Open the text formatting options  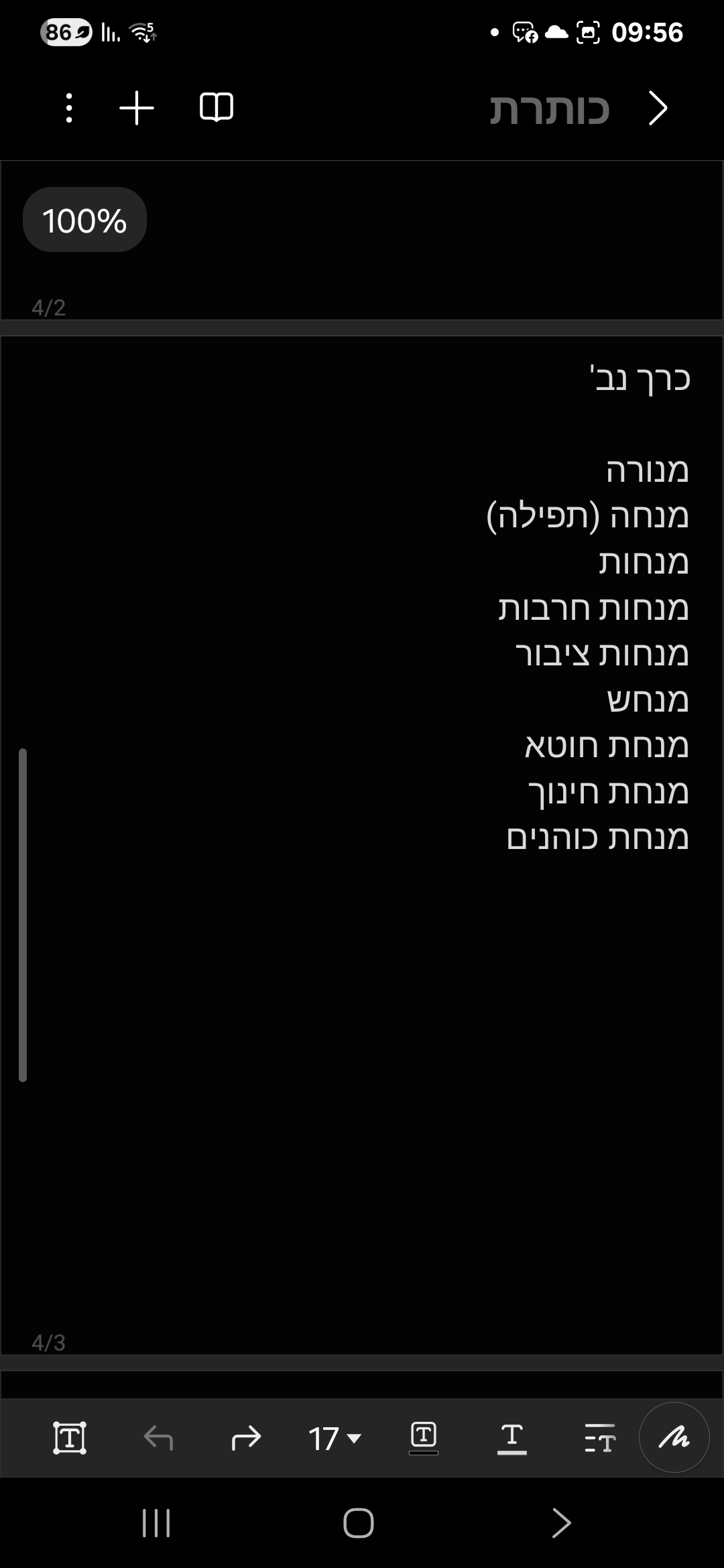click(x=599, y=1438)
